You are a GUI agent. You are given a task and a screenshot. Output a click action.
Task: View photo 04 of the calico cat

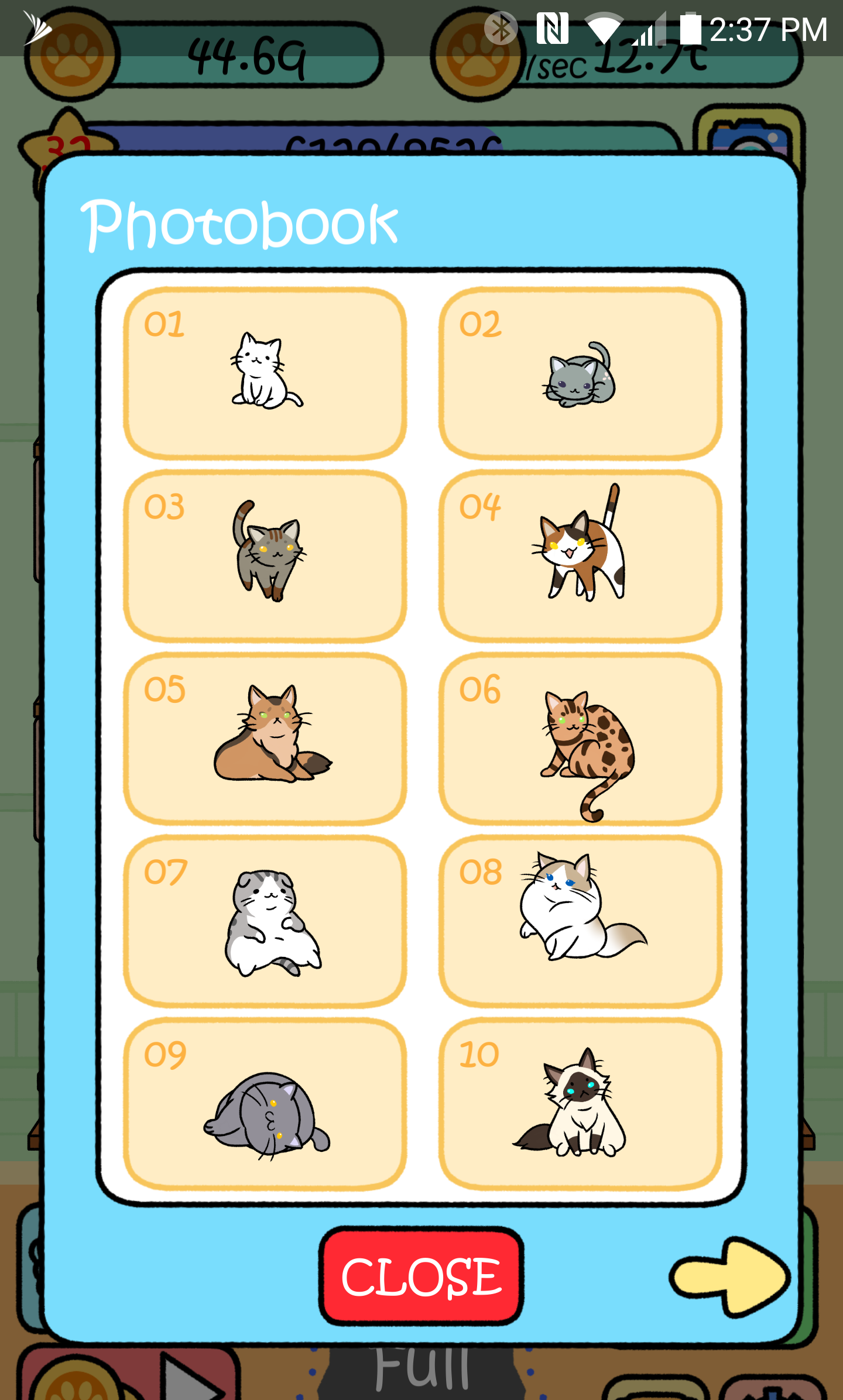point(580,556)
